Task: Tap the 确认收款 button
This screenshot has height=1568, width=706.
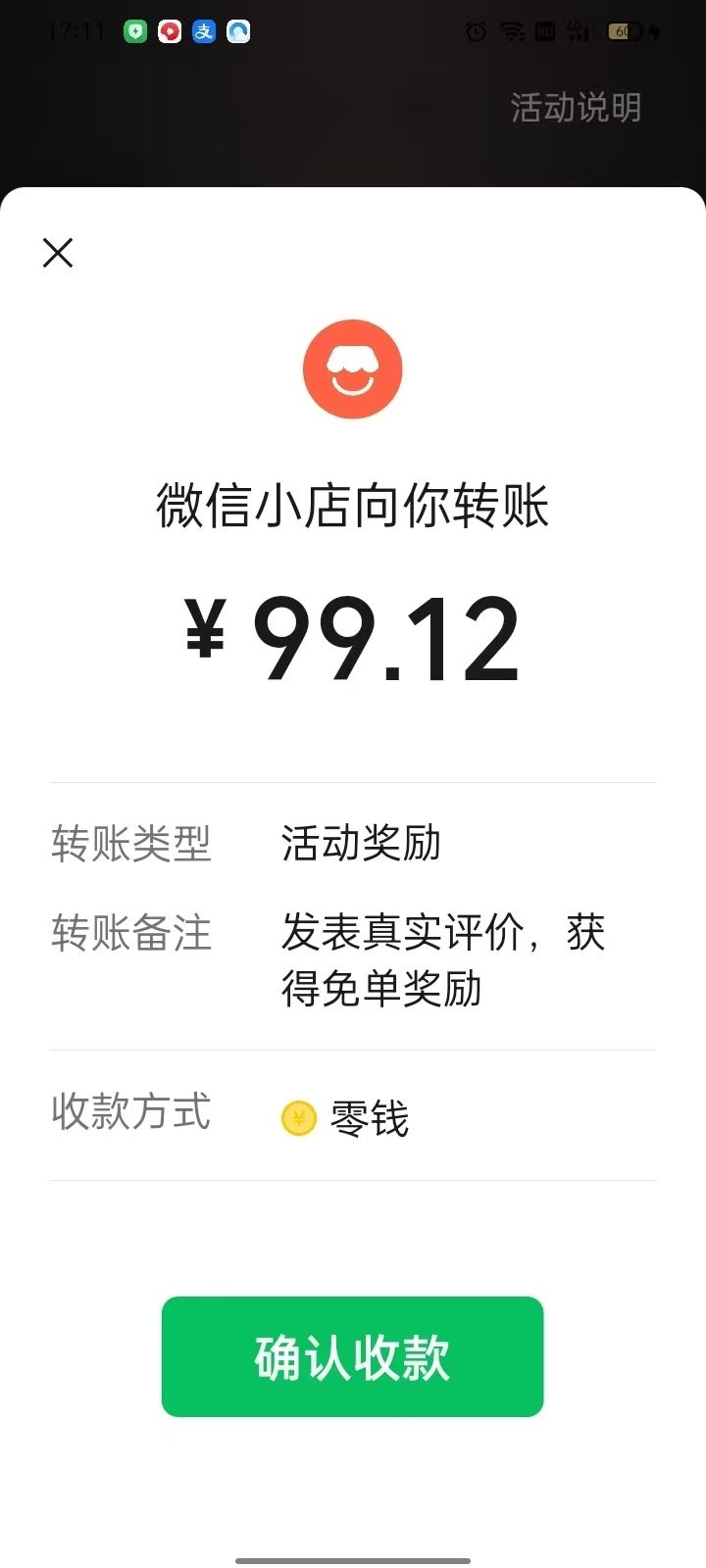Action: point(352,1356)
